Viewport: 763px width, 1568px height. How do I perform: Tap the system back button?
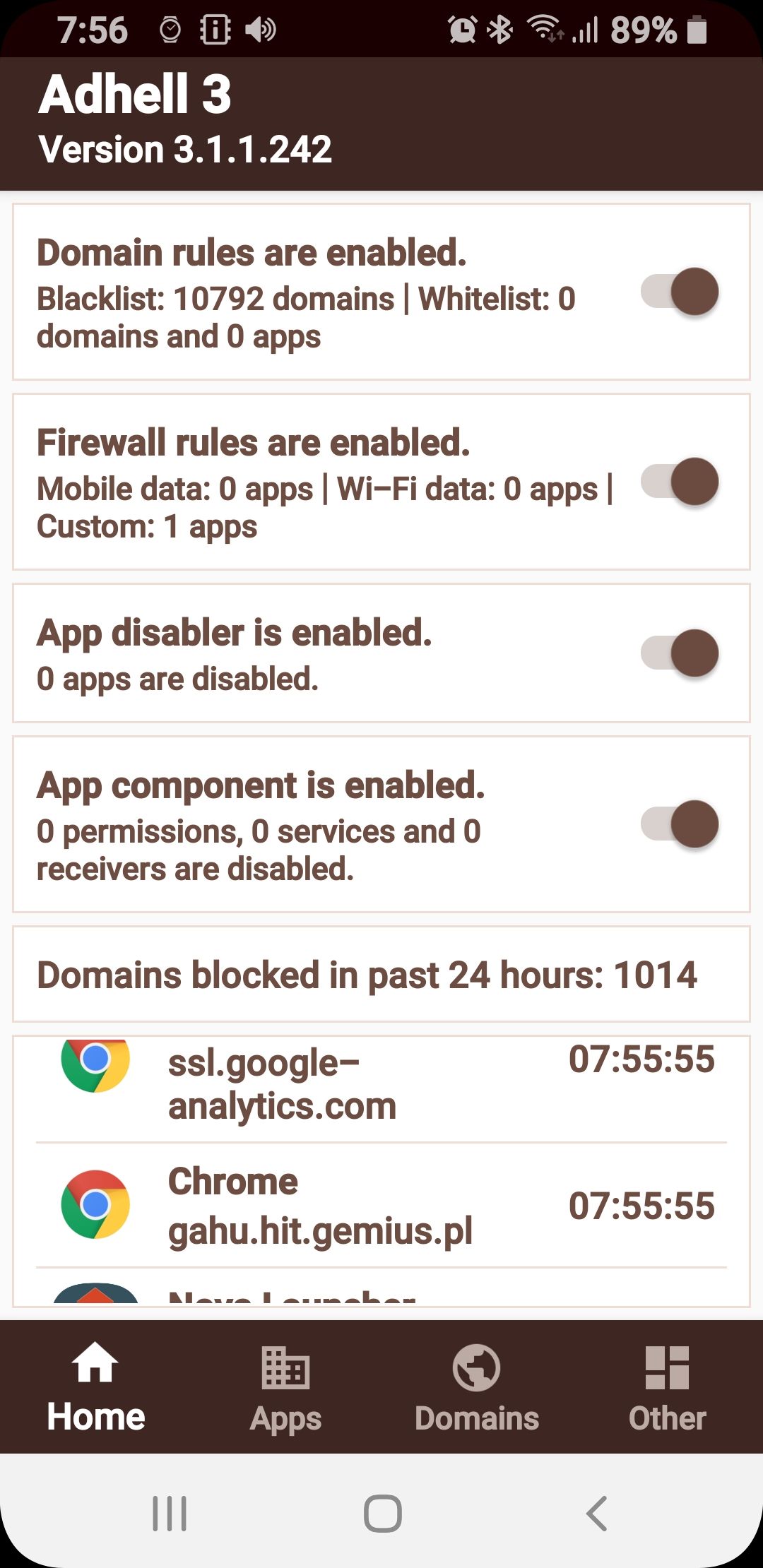point(597,1514)
